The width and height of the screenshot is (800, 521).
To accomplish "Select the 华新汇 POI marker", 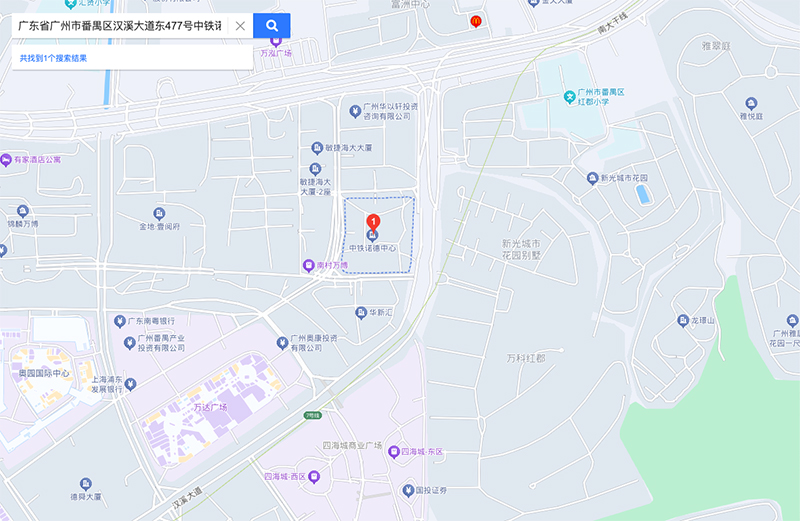I will (x=361, y=312).
